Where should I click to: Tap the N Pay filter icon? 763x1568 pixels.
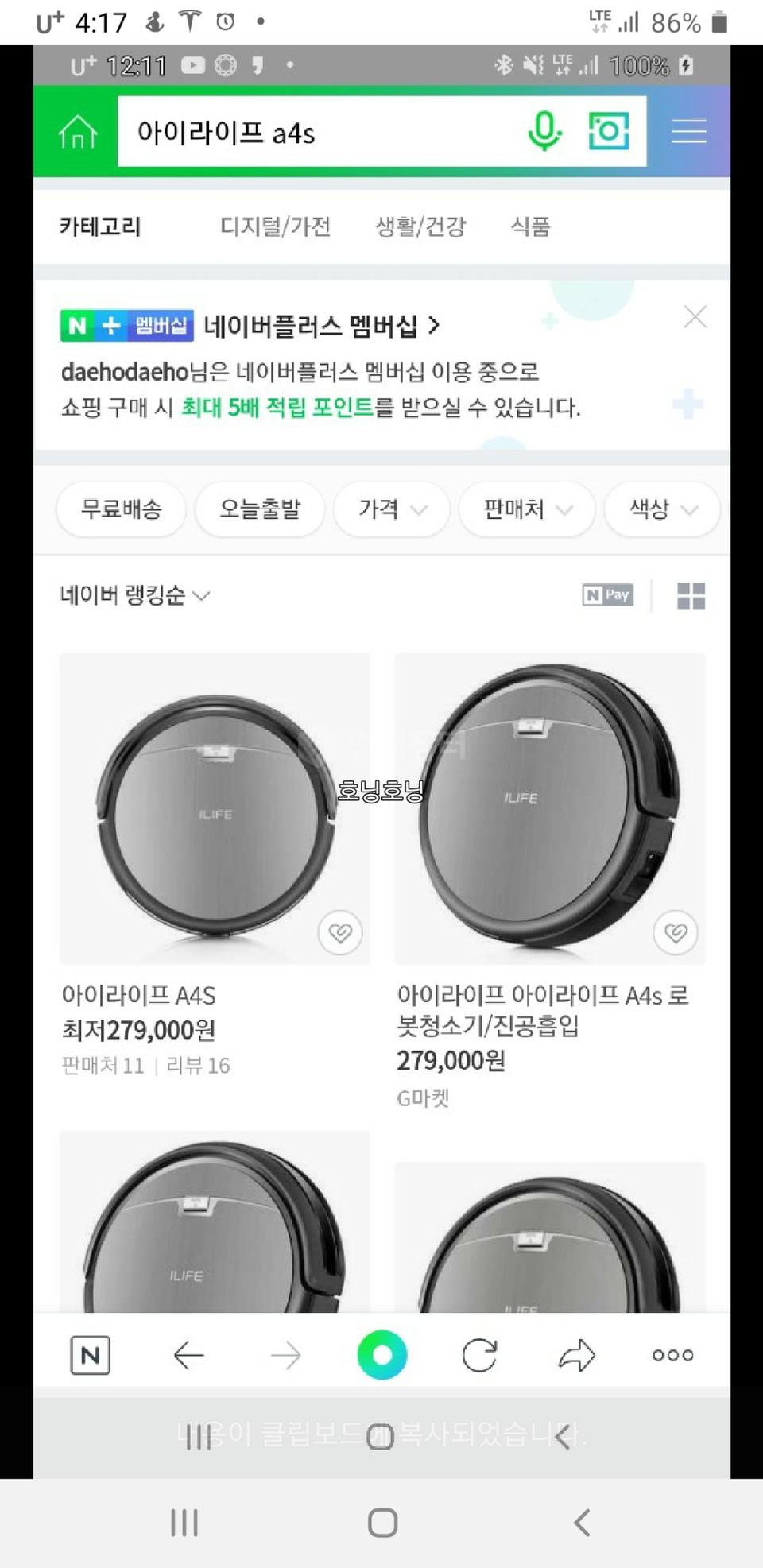point(607,595)
